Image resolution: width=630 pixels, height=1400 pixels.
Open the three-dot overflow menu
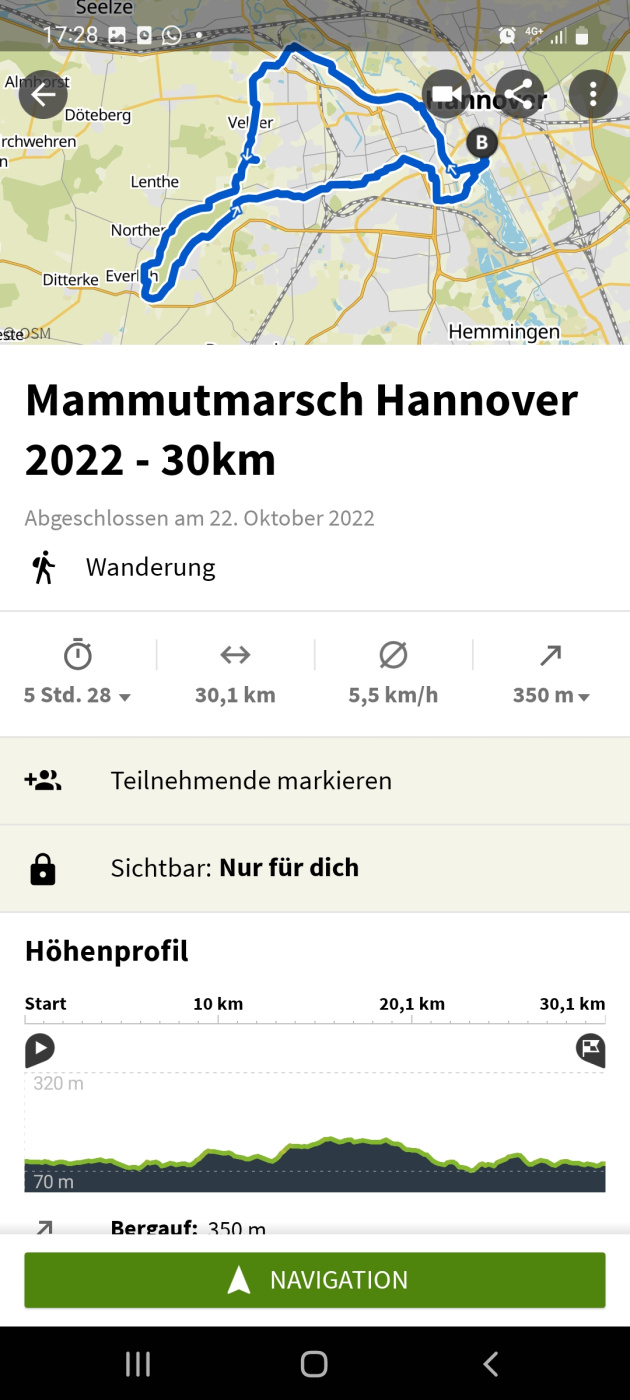[593, 95]
